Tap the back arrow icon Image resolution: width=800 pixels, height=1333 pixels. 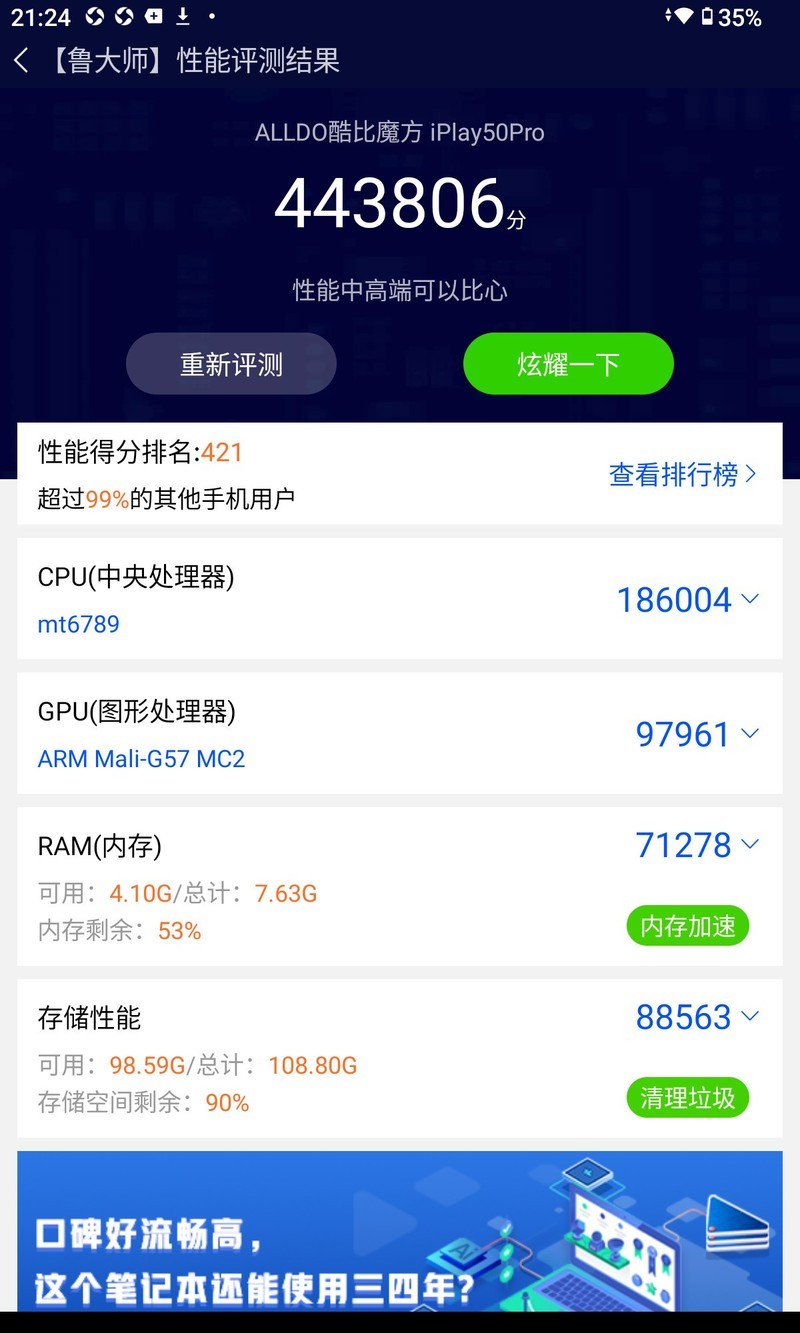pos(21,60)
